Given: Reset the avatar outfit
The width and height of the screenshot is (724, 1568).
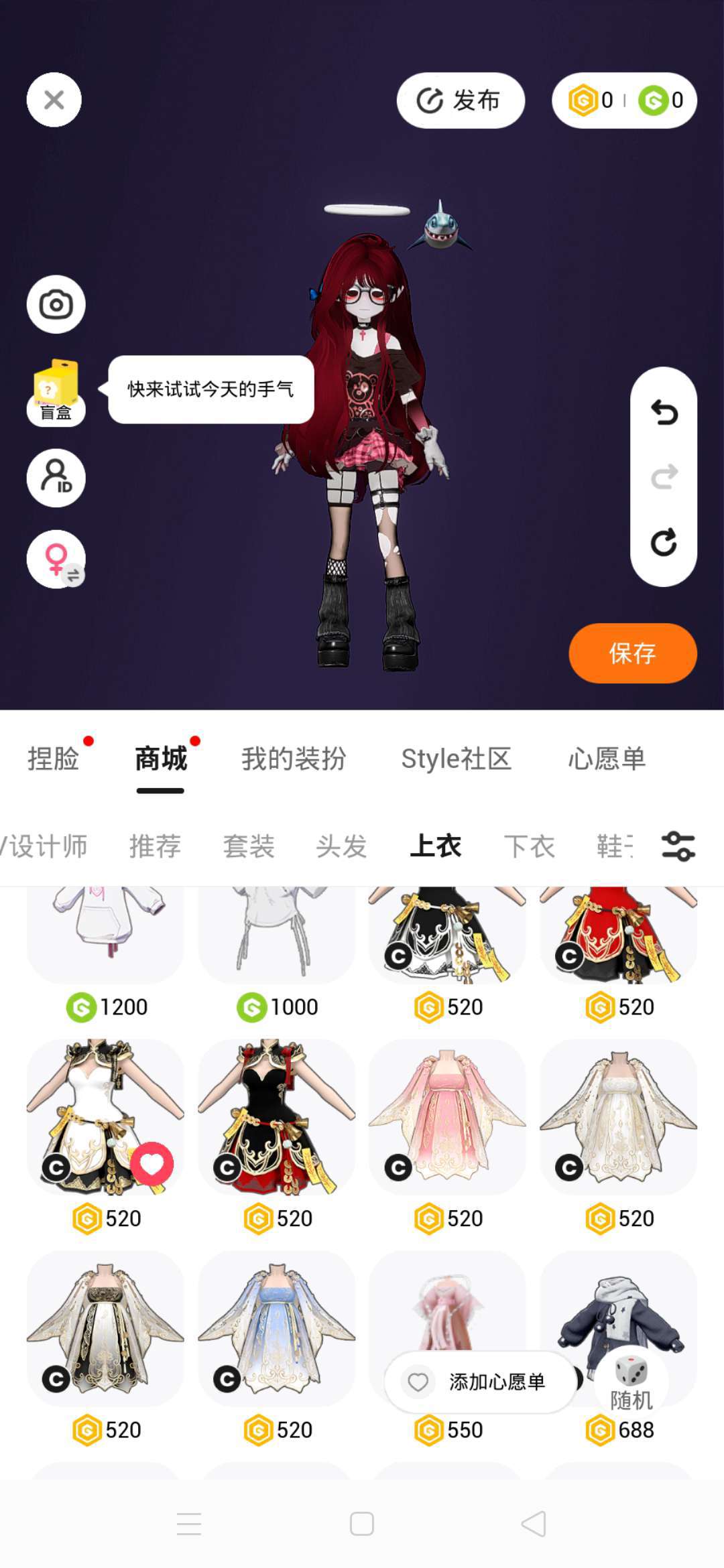Looking at the screenshot, I should click(x=664, y=542).
